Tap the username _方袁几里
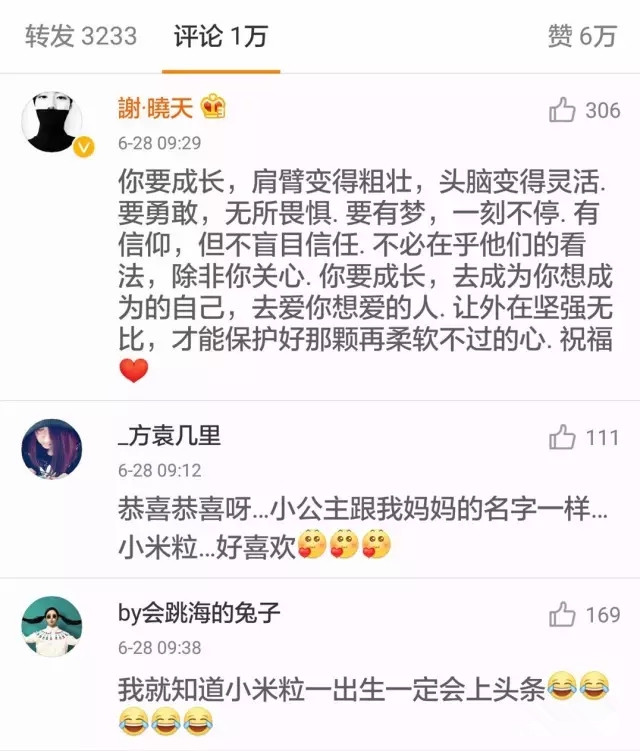This screenshot has height=751, width=640. 169,435
